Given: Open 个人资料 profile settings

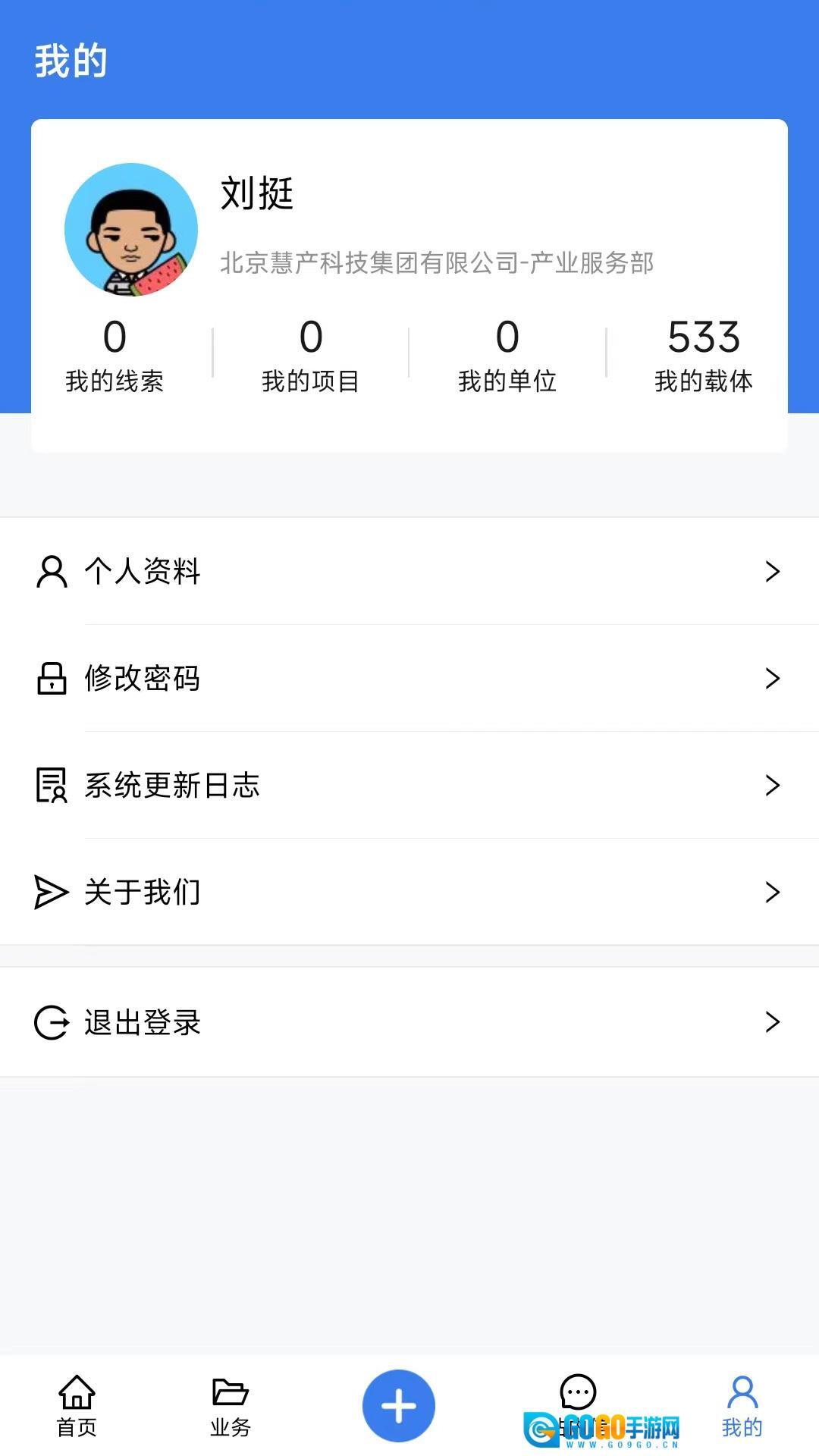Looking at the screenshot, I should pos(409,571).
